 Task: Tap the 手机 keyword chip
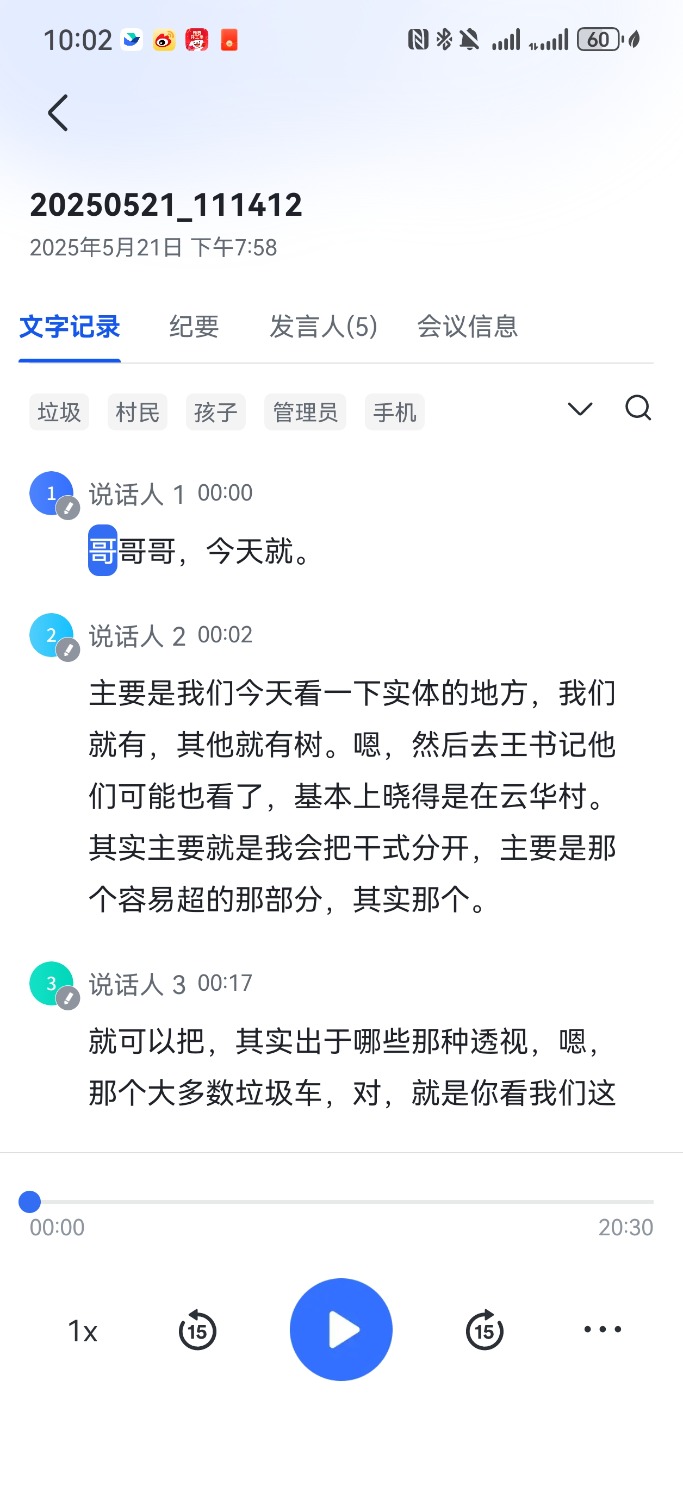click(x=394, y=412)
